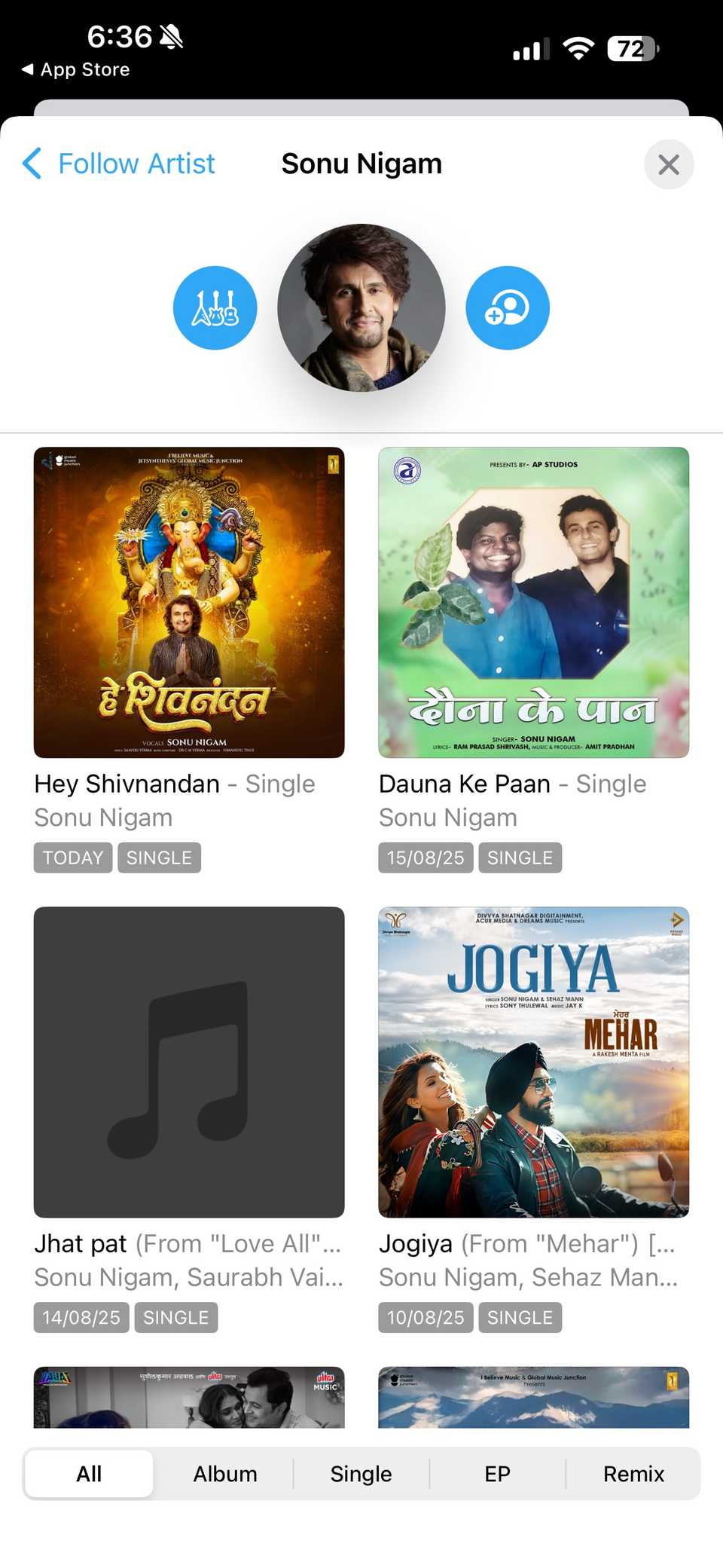Image resolution: width=723 pixels, height=1568 pixels.
Task: Filter releases by EP
Action: (x=497, y=1474)
